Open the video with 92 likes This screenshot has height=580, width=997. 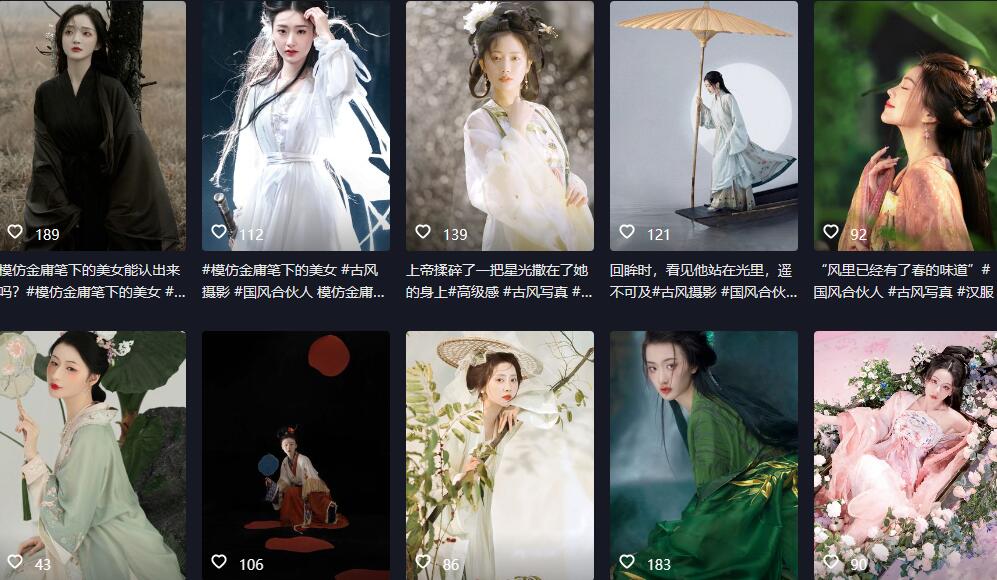[905, 125]
